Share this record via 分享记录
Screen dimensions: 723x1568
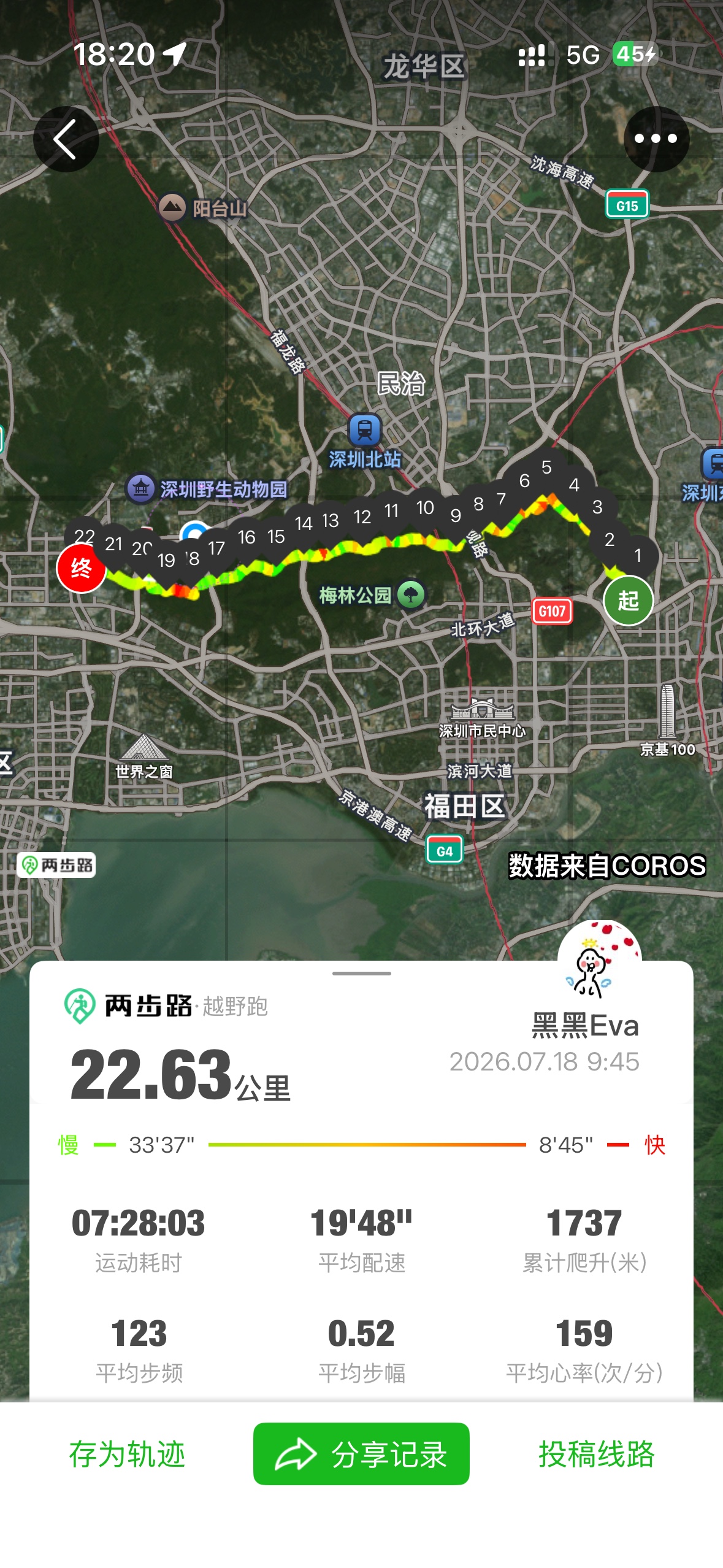tap(361, 1454)
